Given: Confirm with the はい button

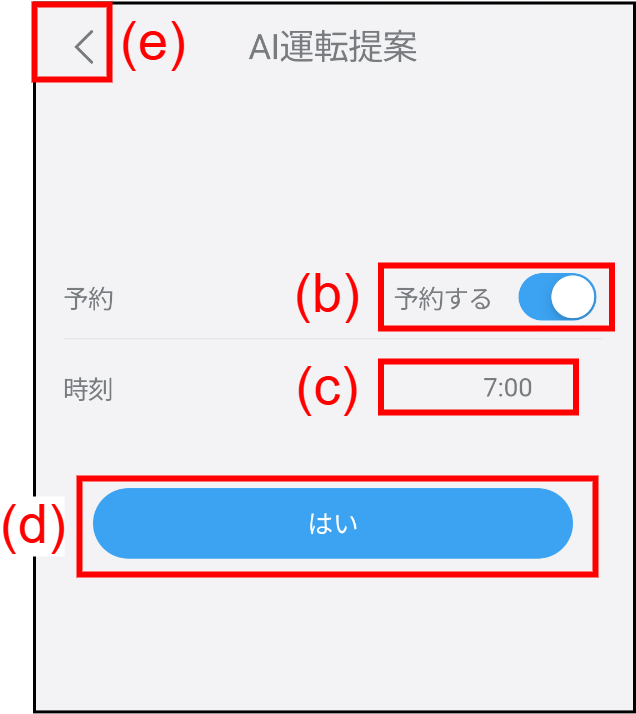Looking at the screenshot, I should click(x=333, y=524).
